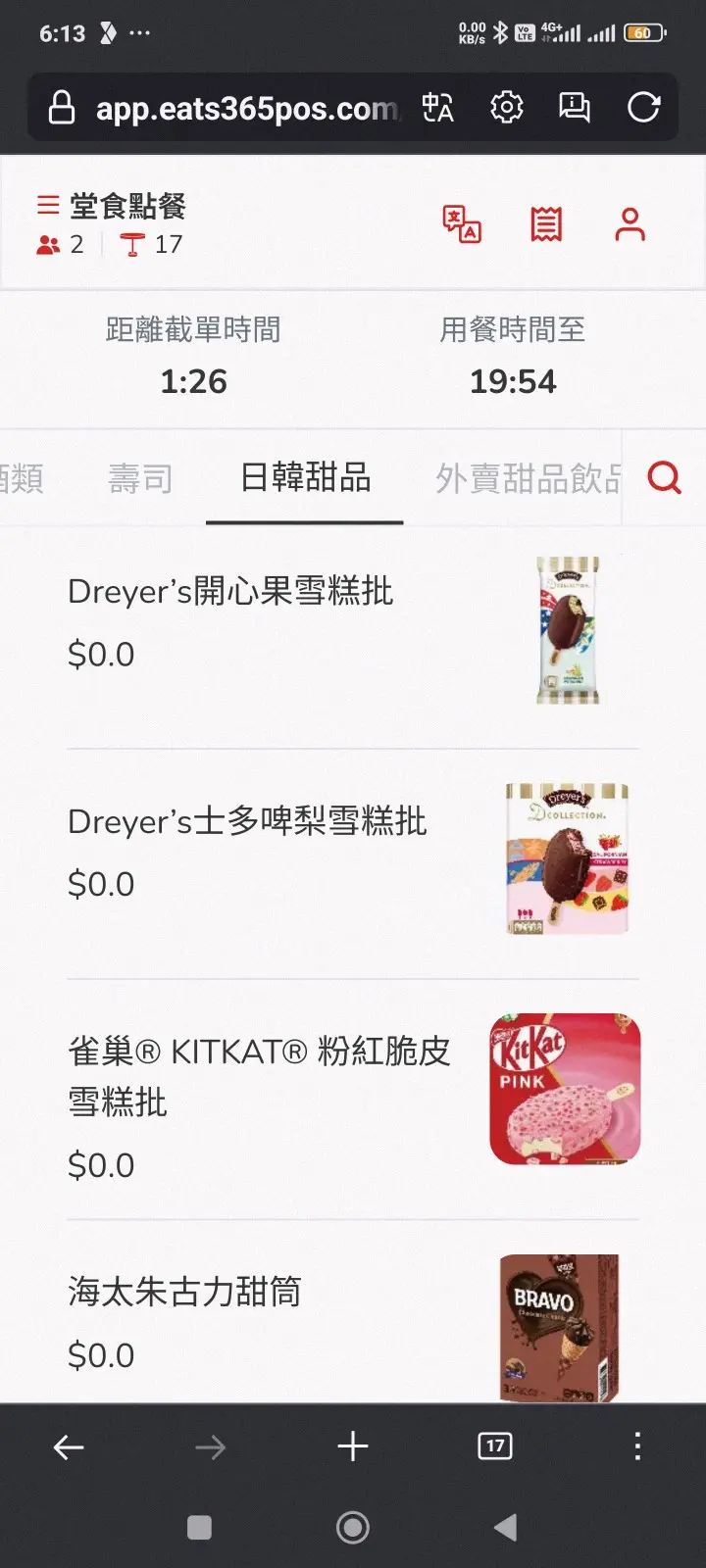Select 雀巢 KITKAT 粉紅脆皮雪糕批 item
Image resolution: width=706 pixels, height=1568 pixels.
pos(259,1076)
